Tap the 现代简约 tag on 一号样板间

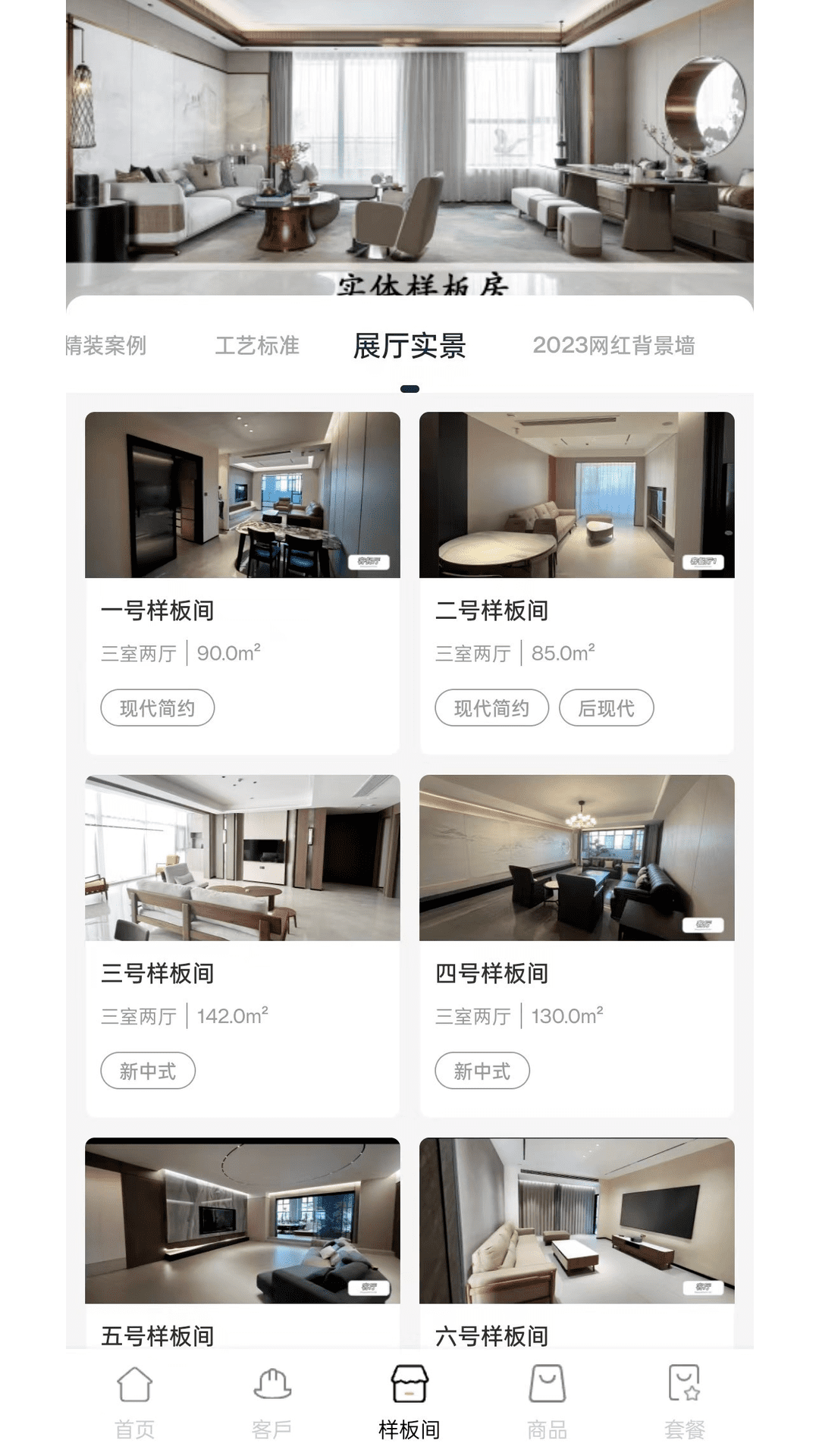pos(158,707)
